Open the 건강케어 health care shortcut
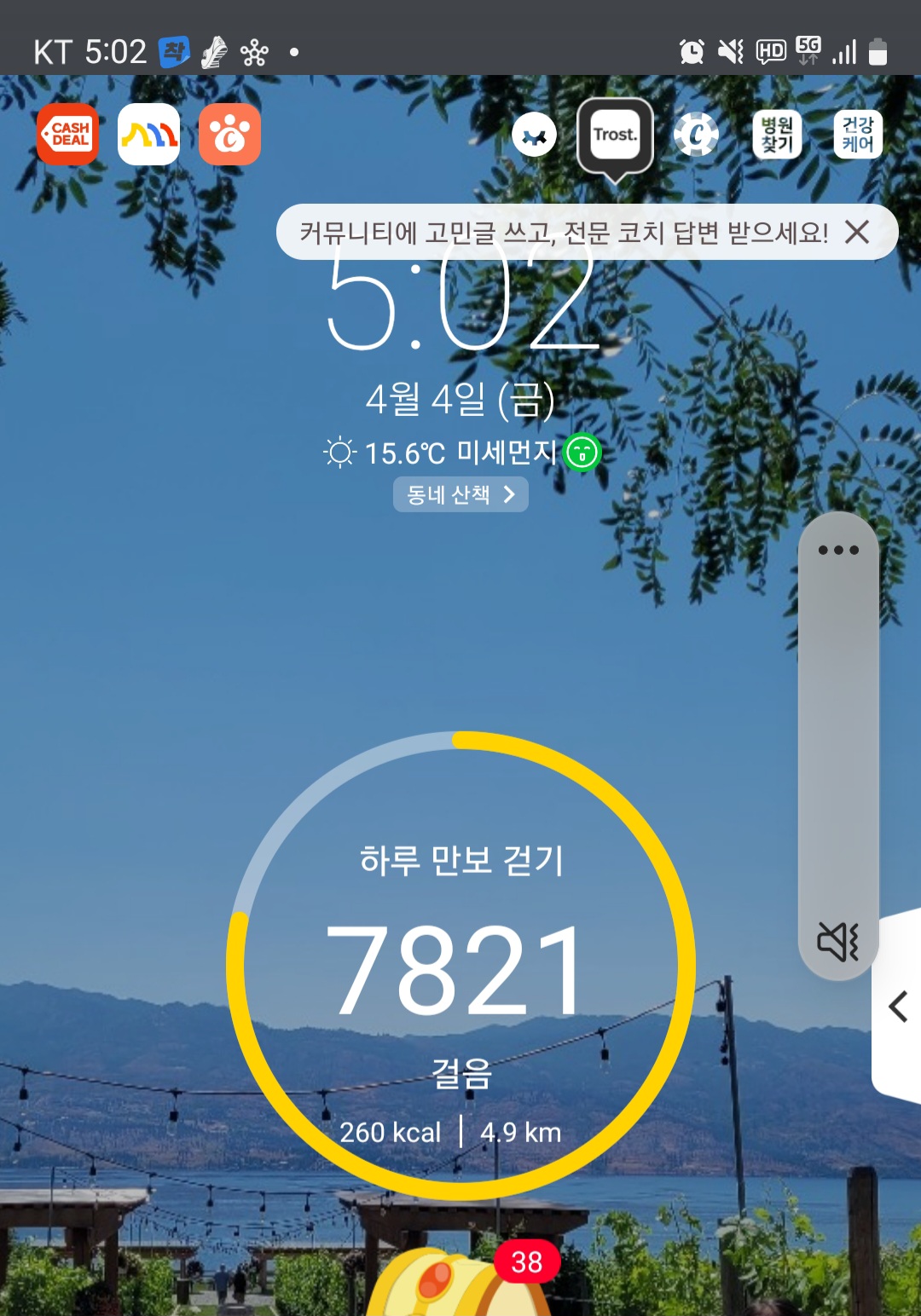The width and height of the screenshot is (921, 1316). tap(857, 135)
